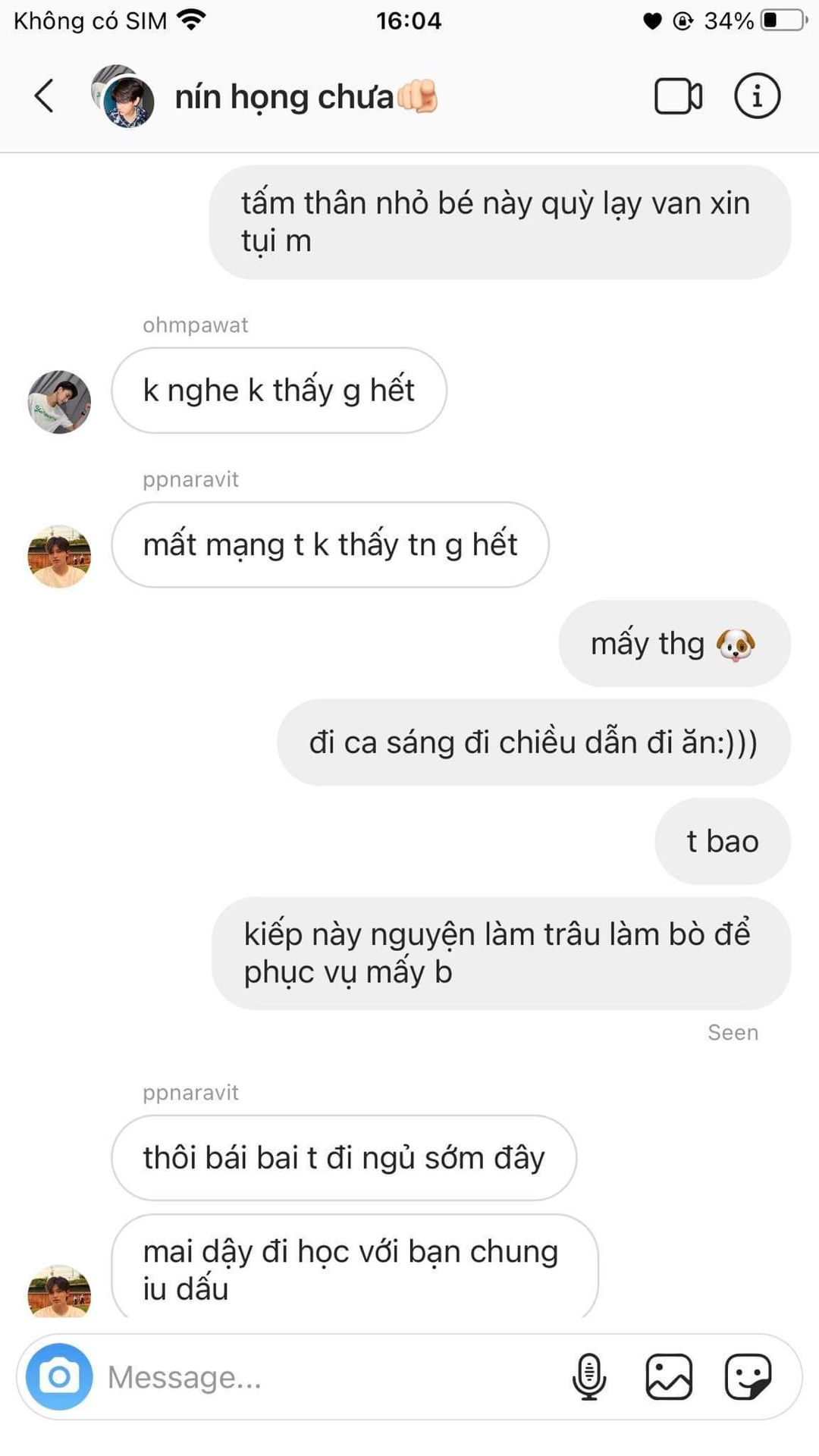The image size is (819, 1456).
Task: Record a voice message with the microphone
Action: (589, 1376)
